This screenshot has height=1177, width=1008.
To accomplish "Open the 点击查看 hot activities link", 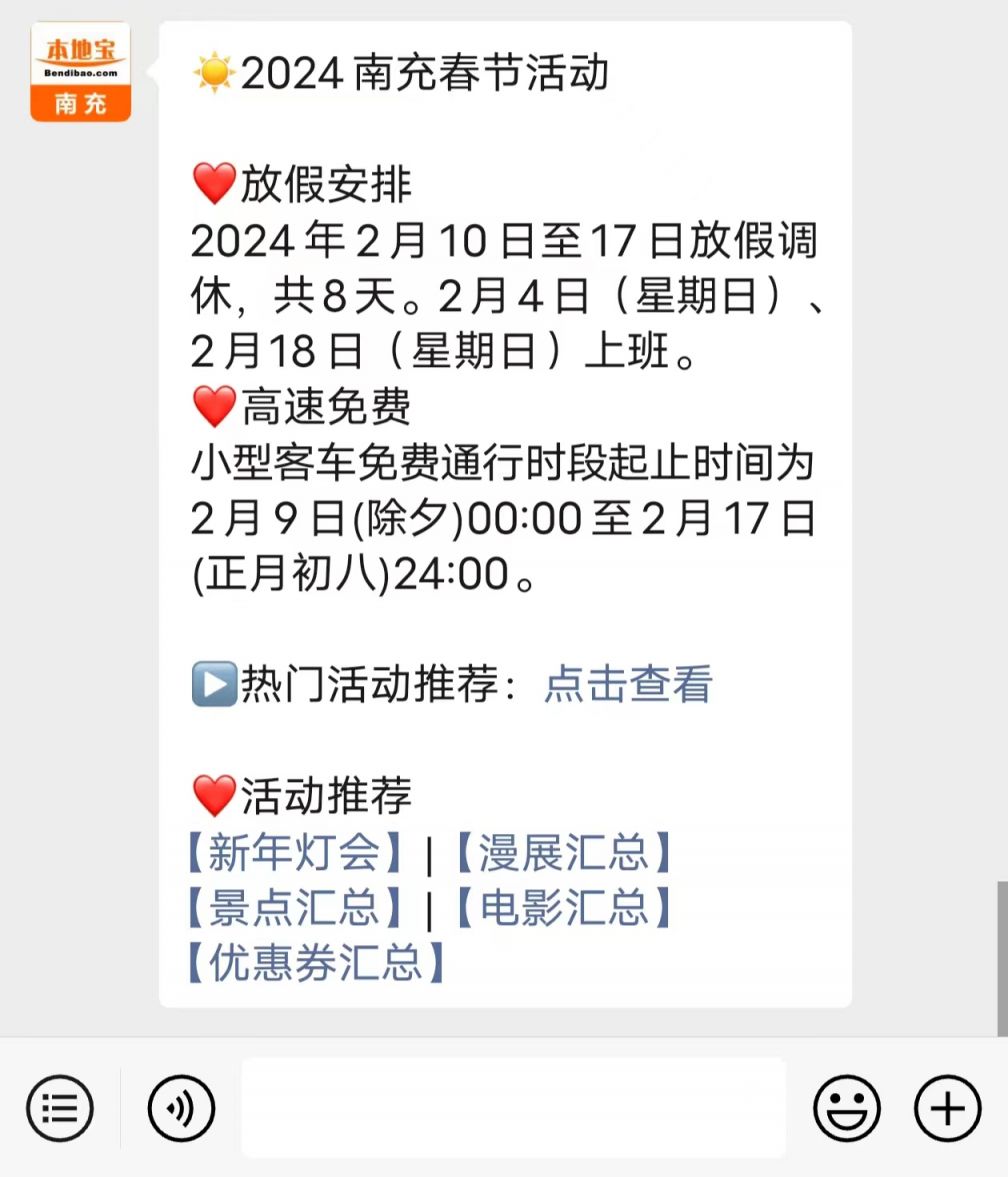I will 627,685.
